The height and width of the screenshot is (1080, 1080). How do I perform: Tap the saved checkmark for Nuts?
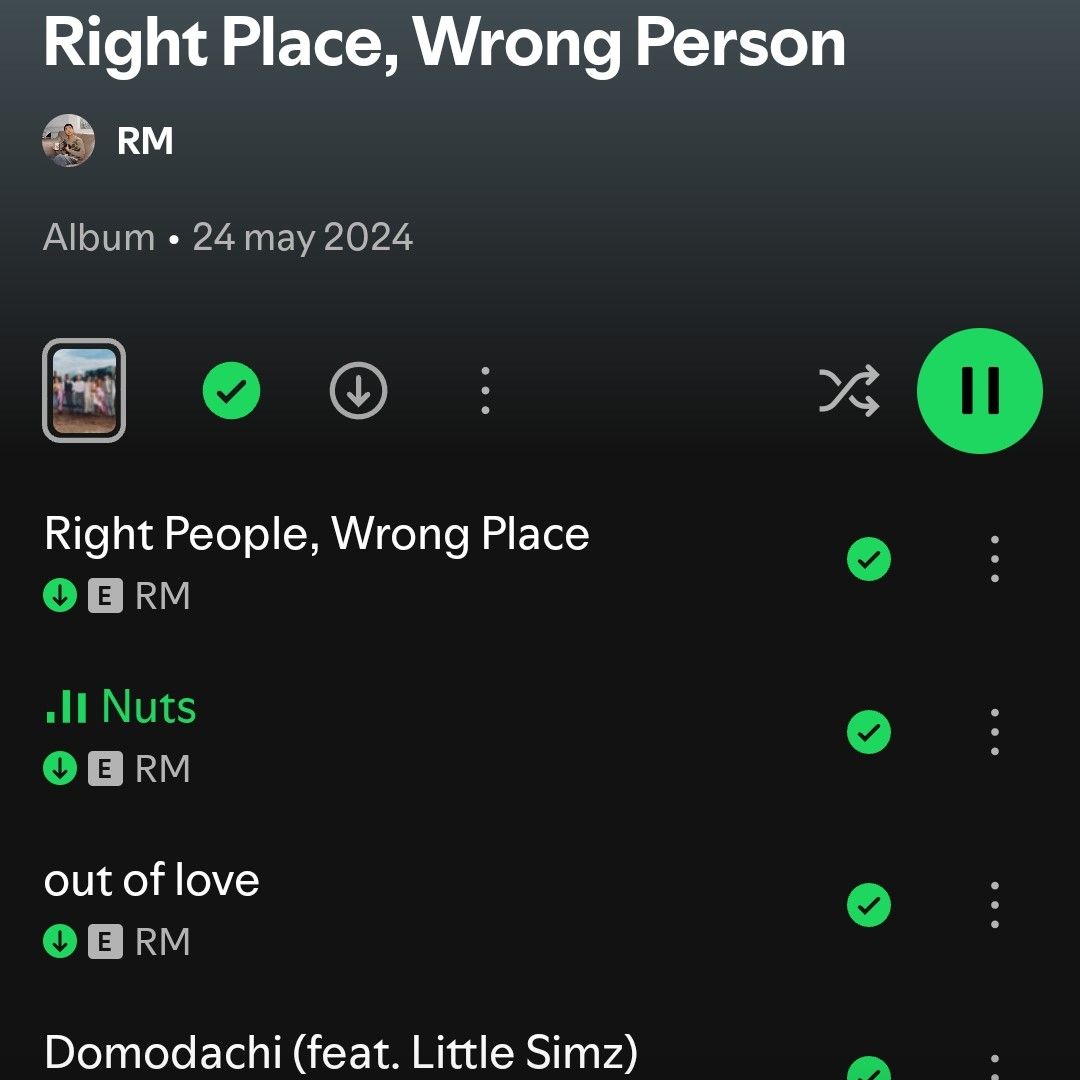click(x=869, y=732)
